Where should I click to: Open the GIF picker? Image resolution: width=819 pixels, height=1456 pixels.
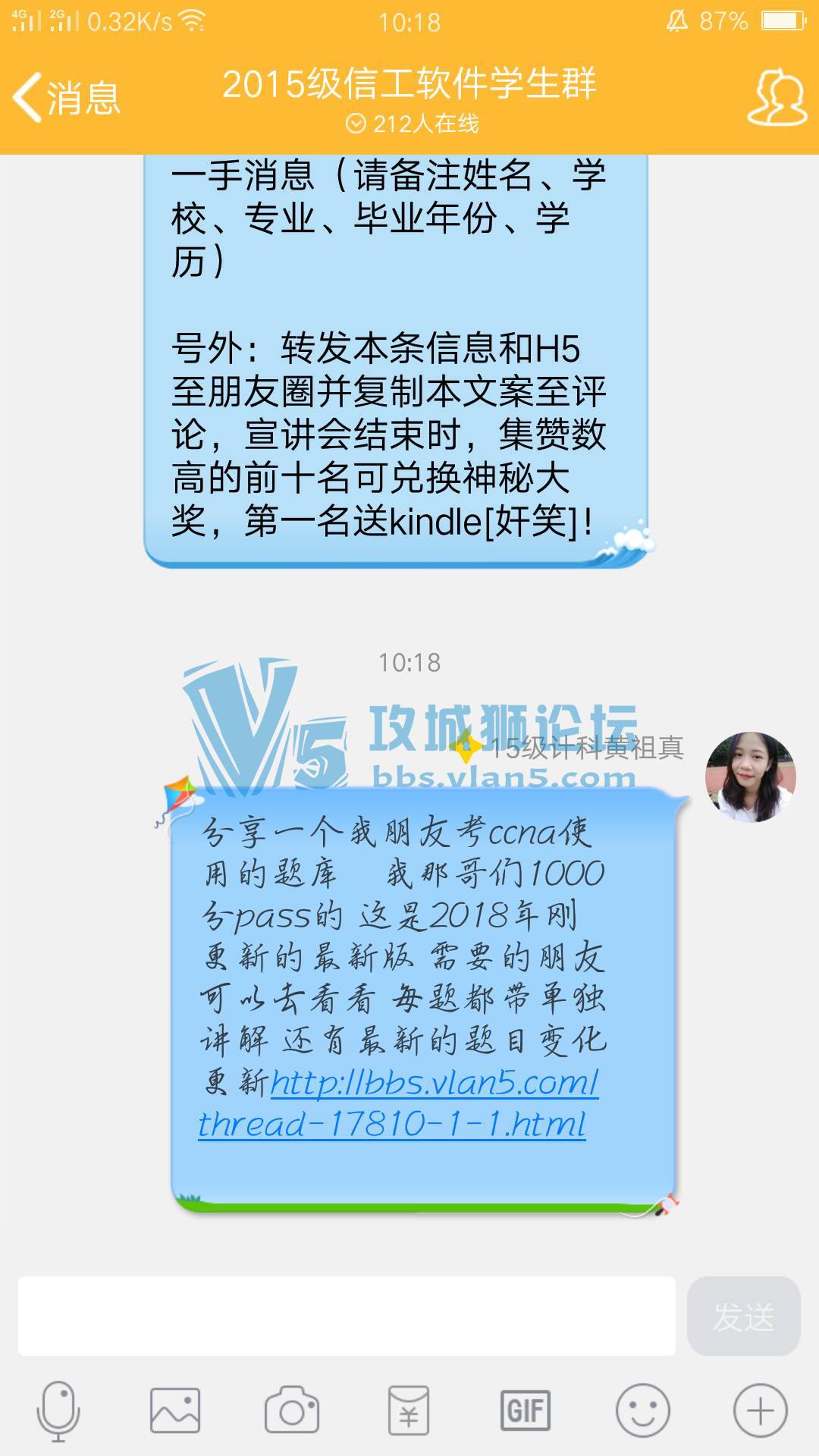pyautogui.click(x=525, y=1410)
